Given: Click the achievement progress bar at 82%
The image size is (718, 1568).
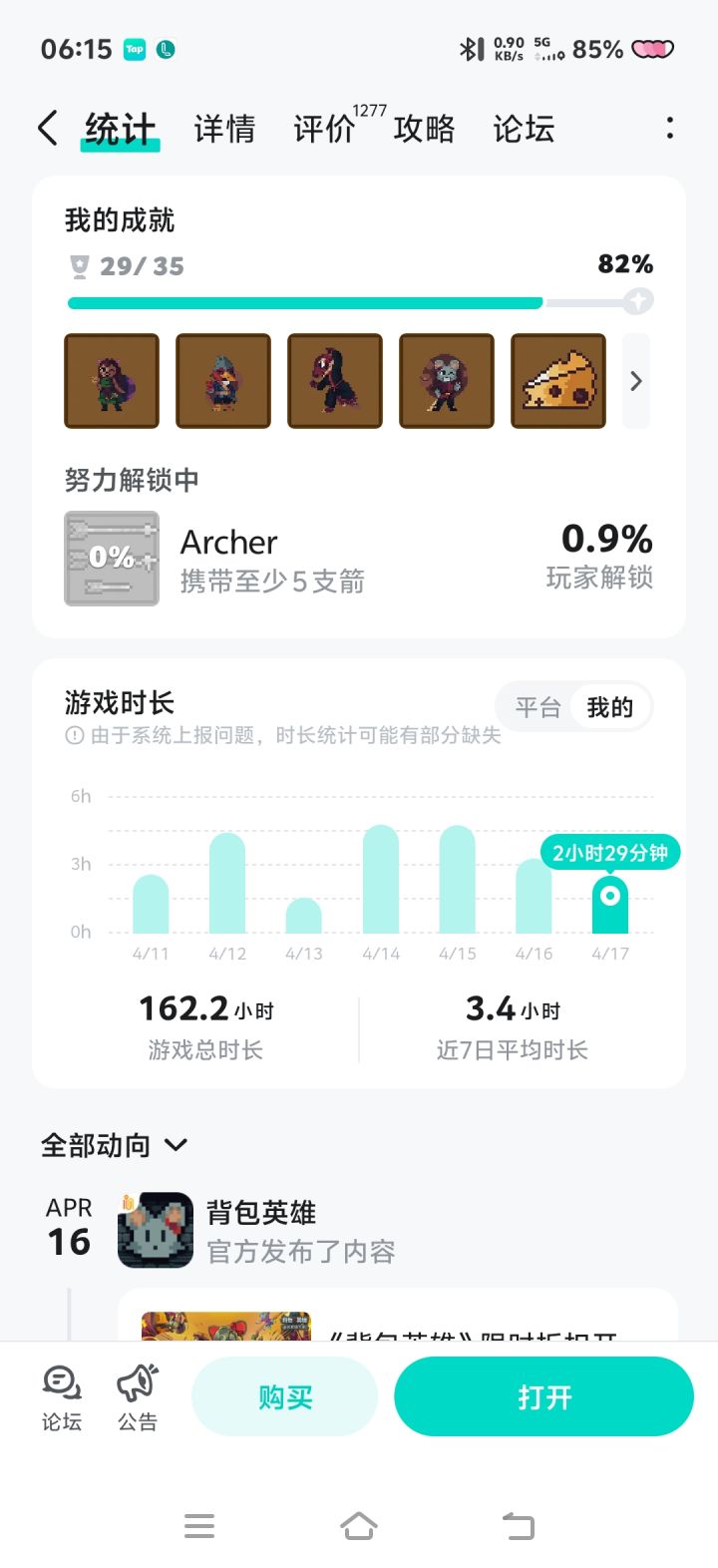Looking at the screenshot, I should point(349,301).
